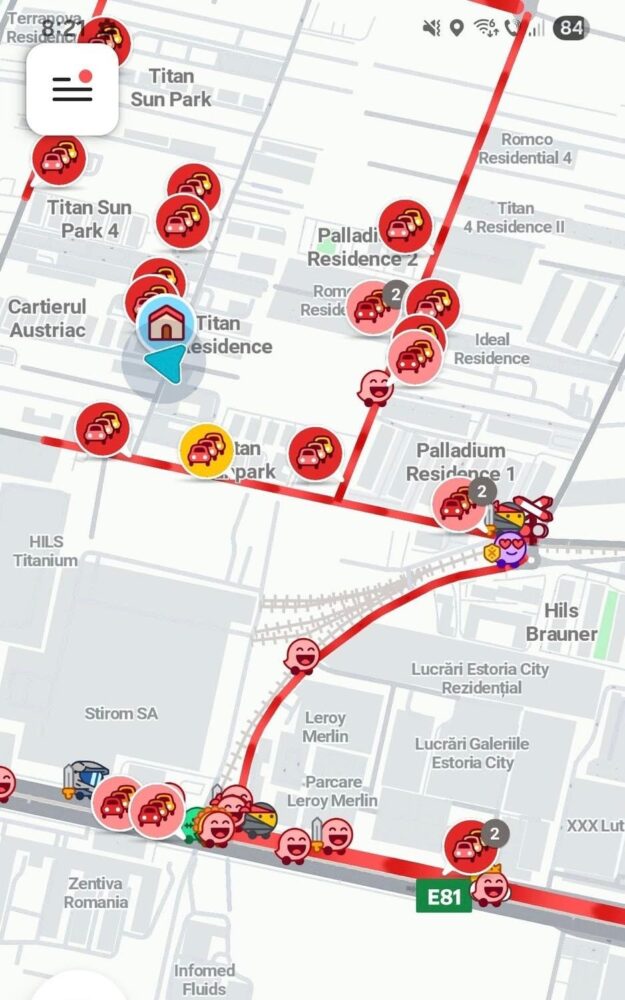Open traffic jam pin beside Palladium Residence 2
This screenshot has width=625, height=1000.
click(x=404, y=227)
